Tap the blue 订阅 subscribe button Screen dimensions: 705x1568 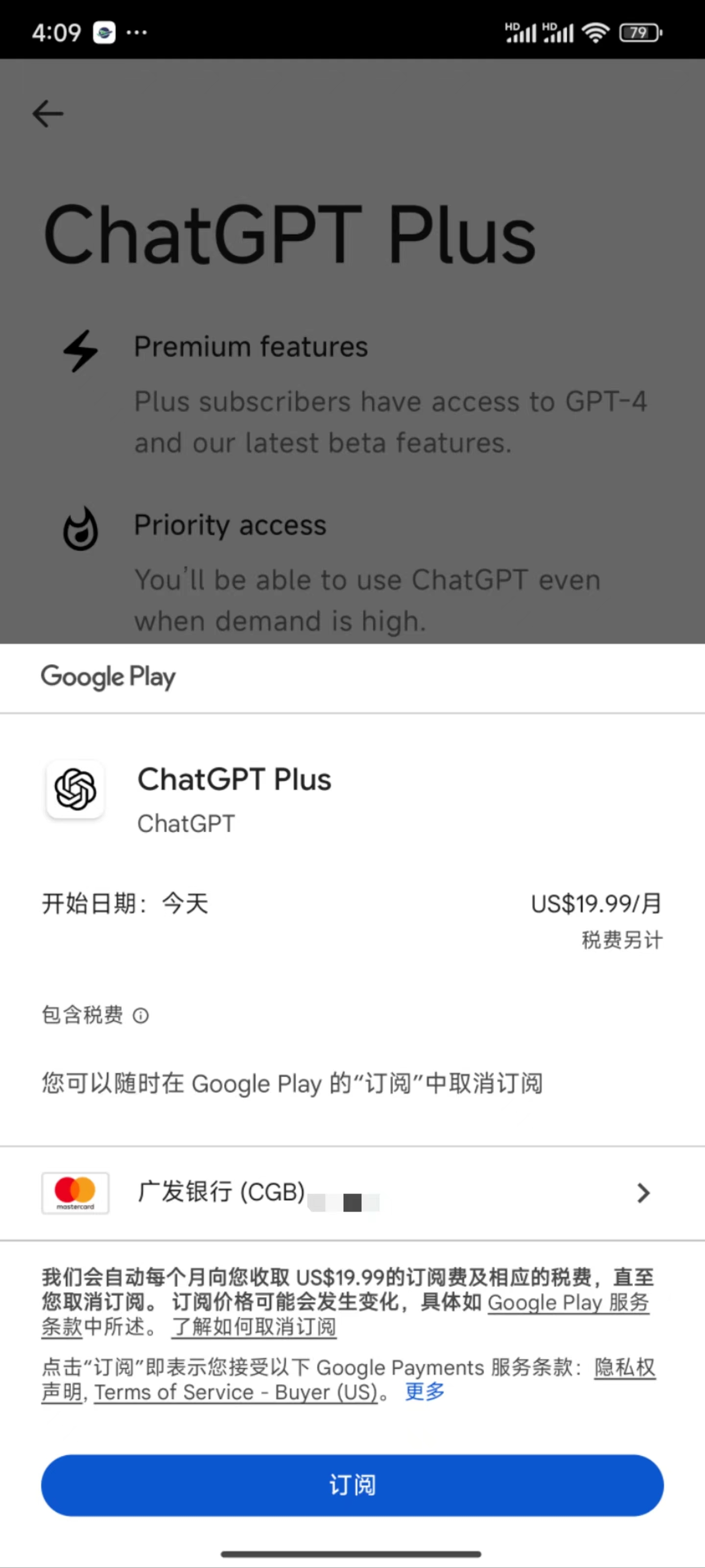click(x=352, y=1485)
